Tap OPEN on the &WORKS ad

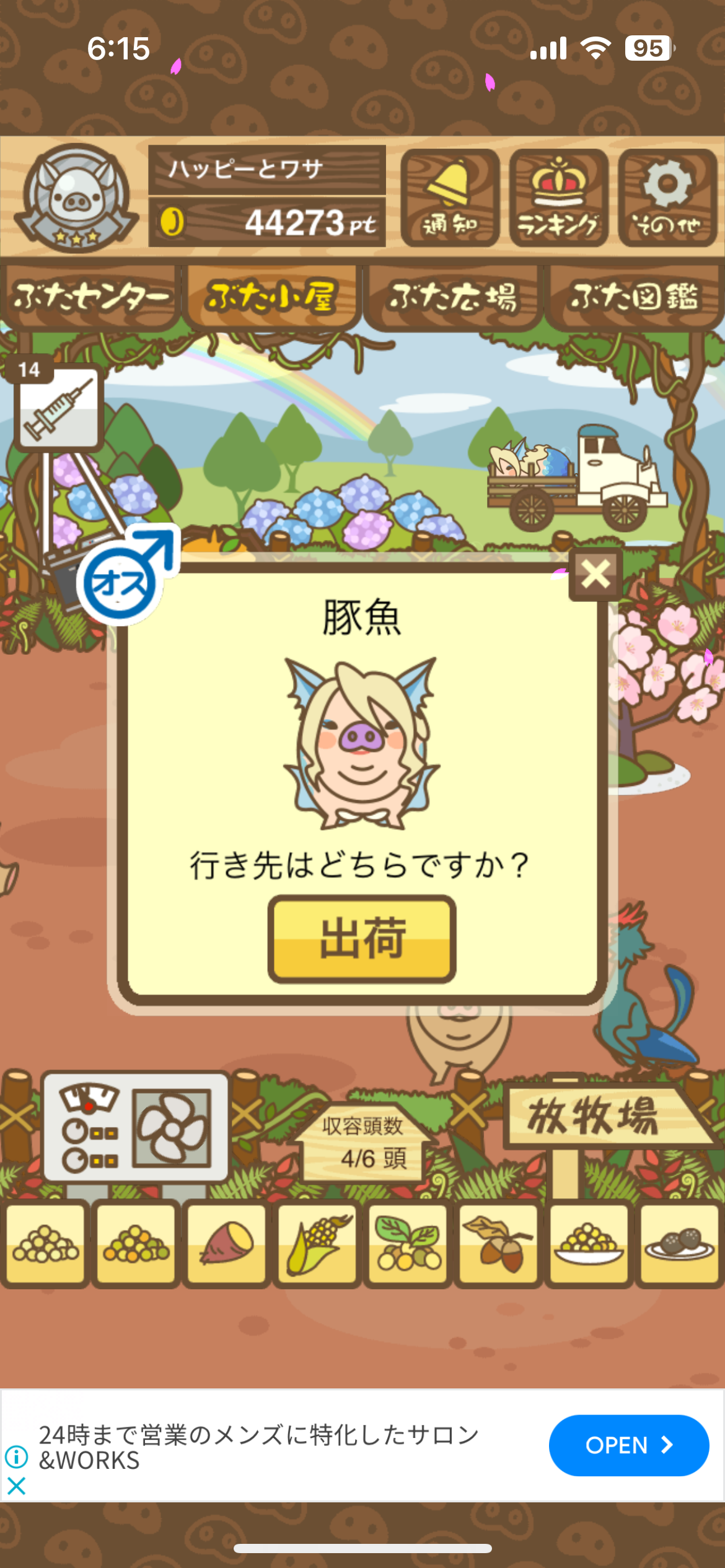[x=628, y=1445]
